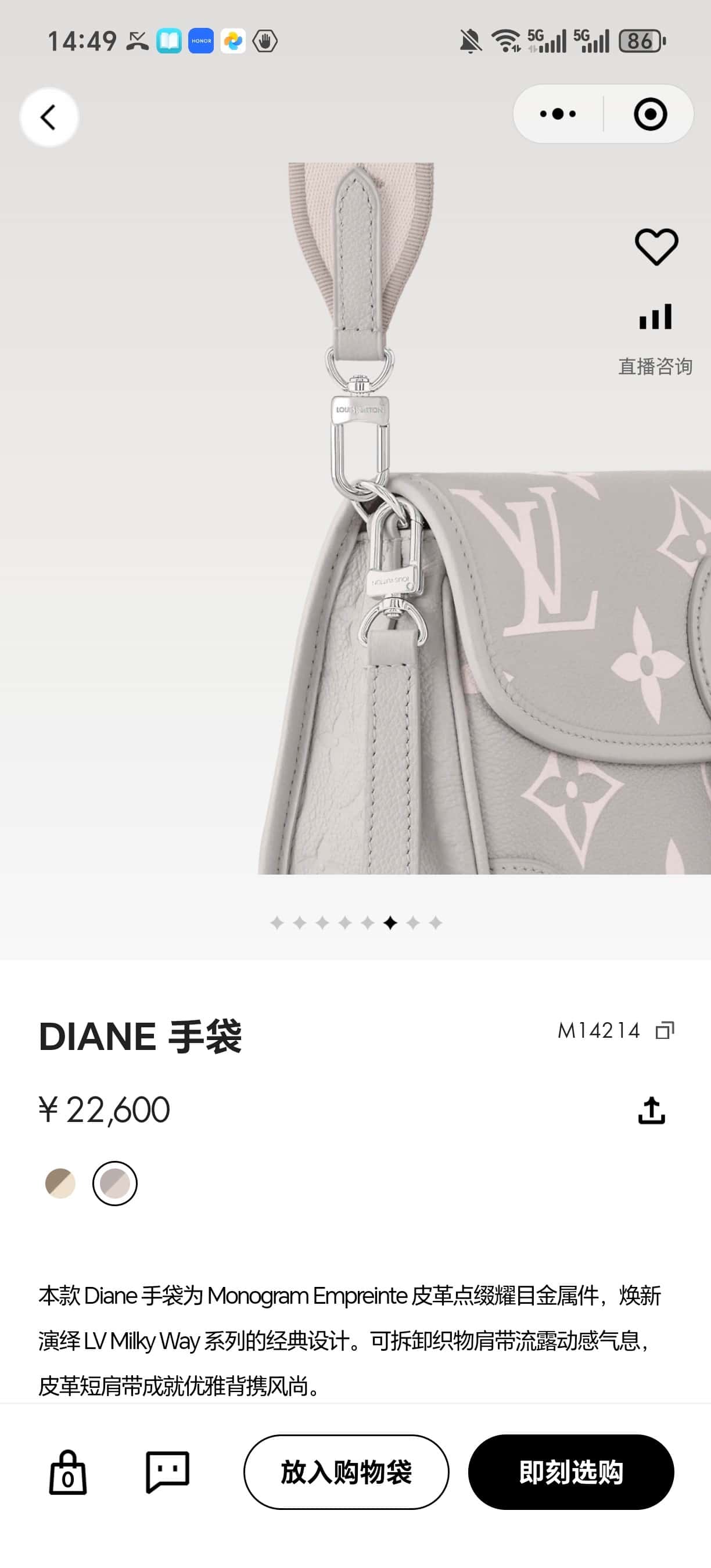Close the mini program with the circle button
This screenshot has height=1568, width=711.
(x=649, y=114)
